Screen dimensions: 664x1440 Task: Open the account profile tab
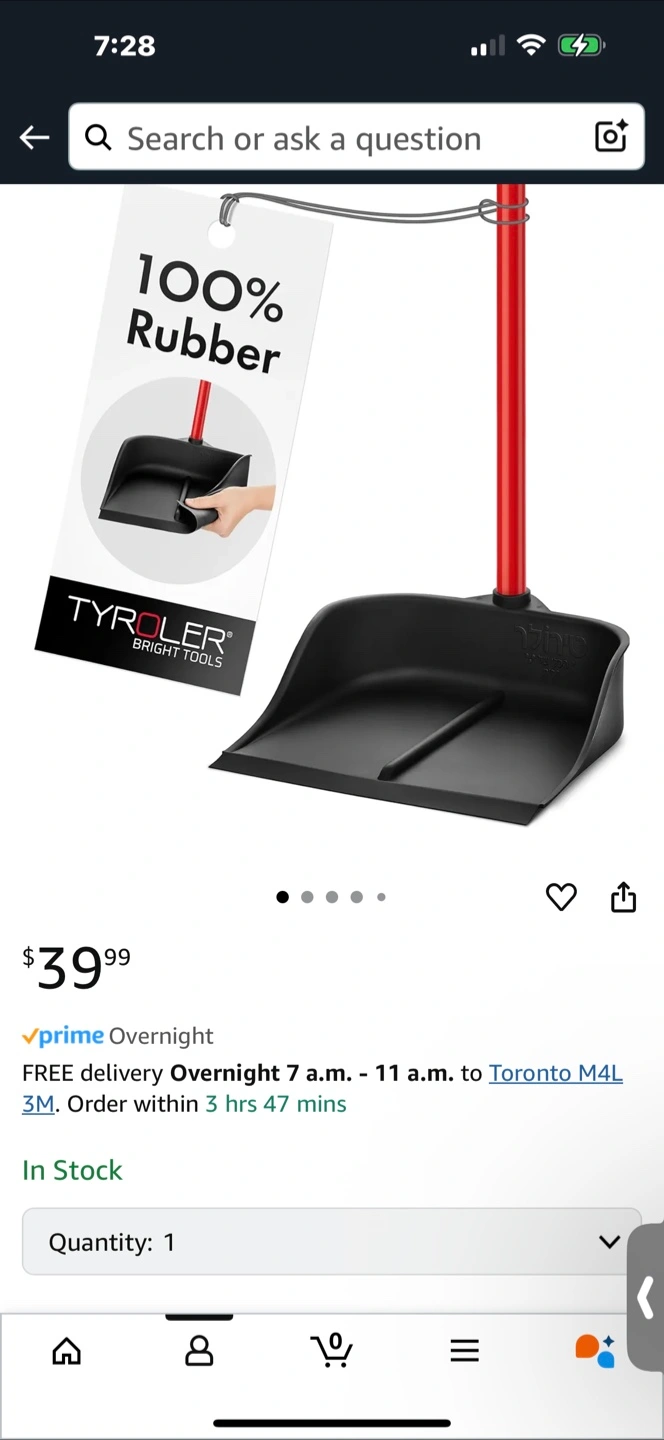click(x=199, y=1351)
